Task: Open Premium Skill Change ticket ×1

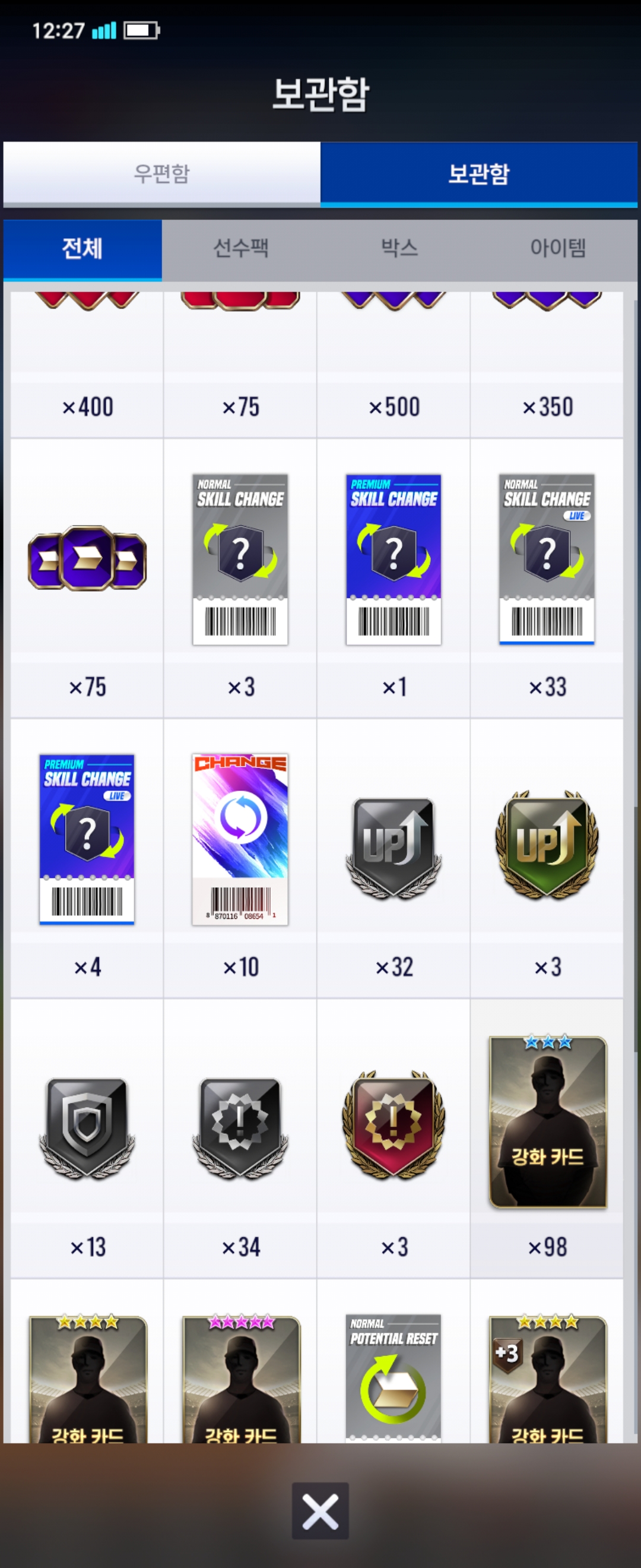Action: point(394,559)
